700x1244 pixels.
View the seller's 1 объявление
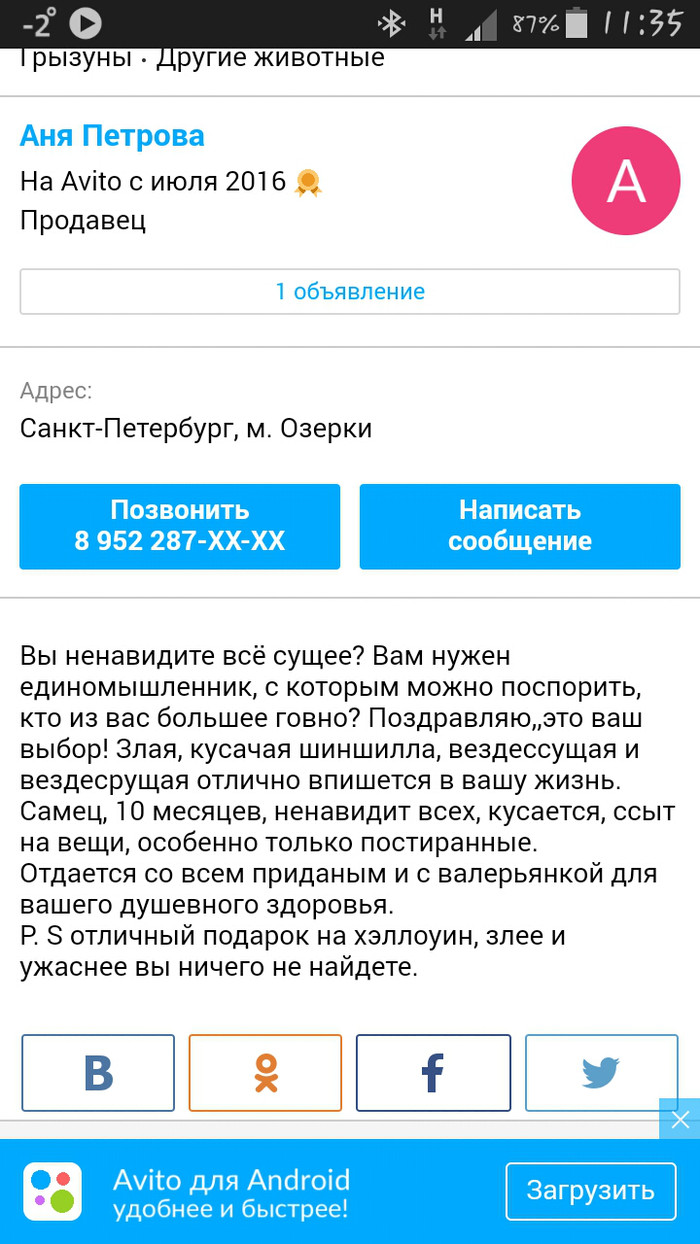350,291
